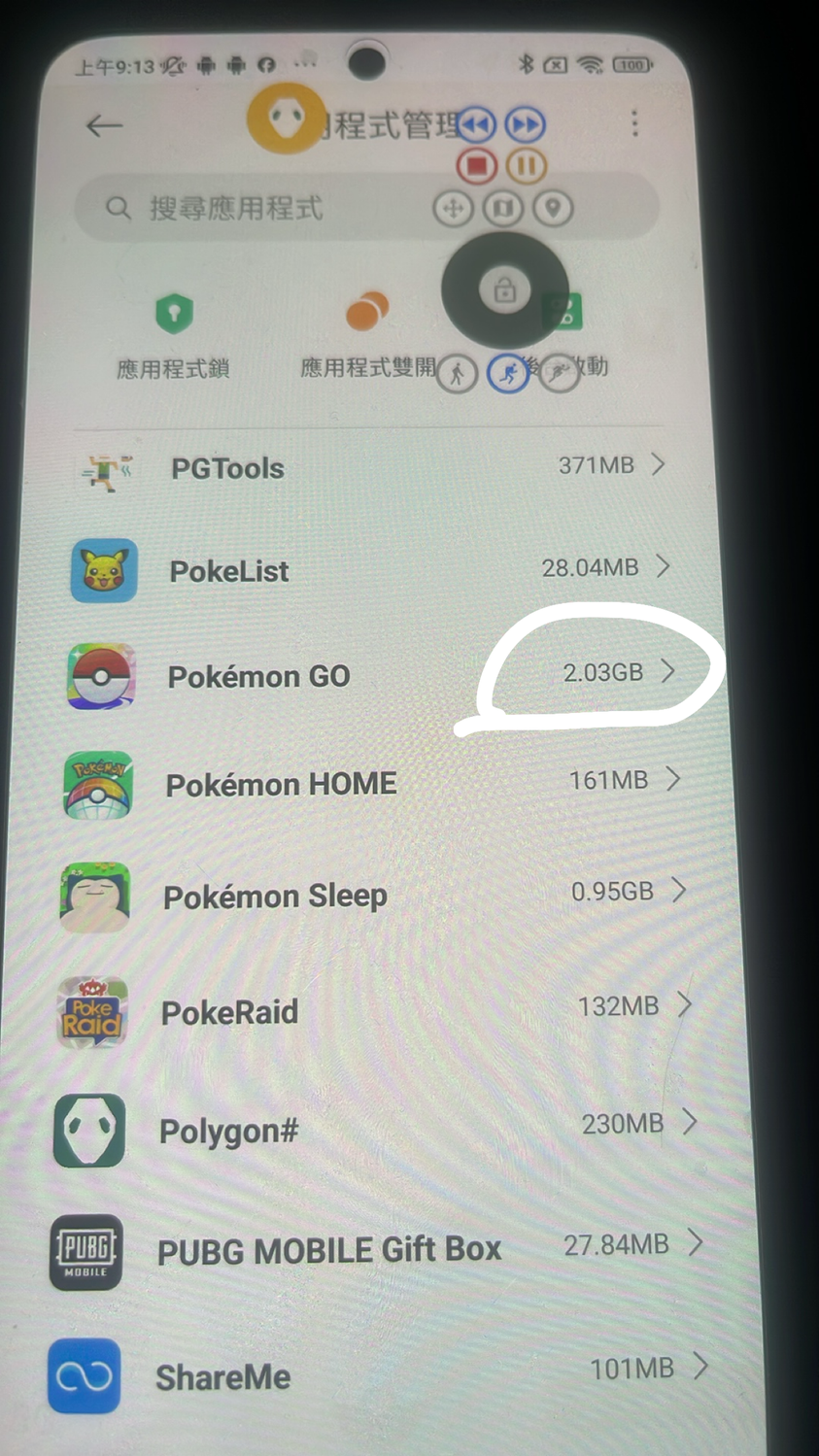Open the map icon on the overlay

click(x=502, y=208)
